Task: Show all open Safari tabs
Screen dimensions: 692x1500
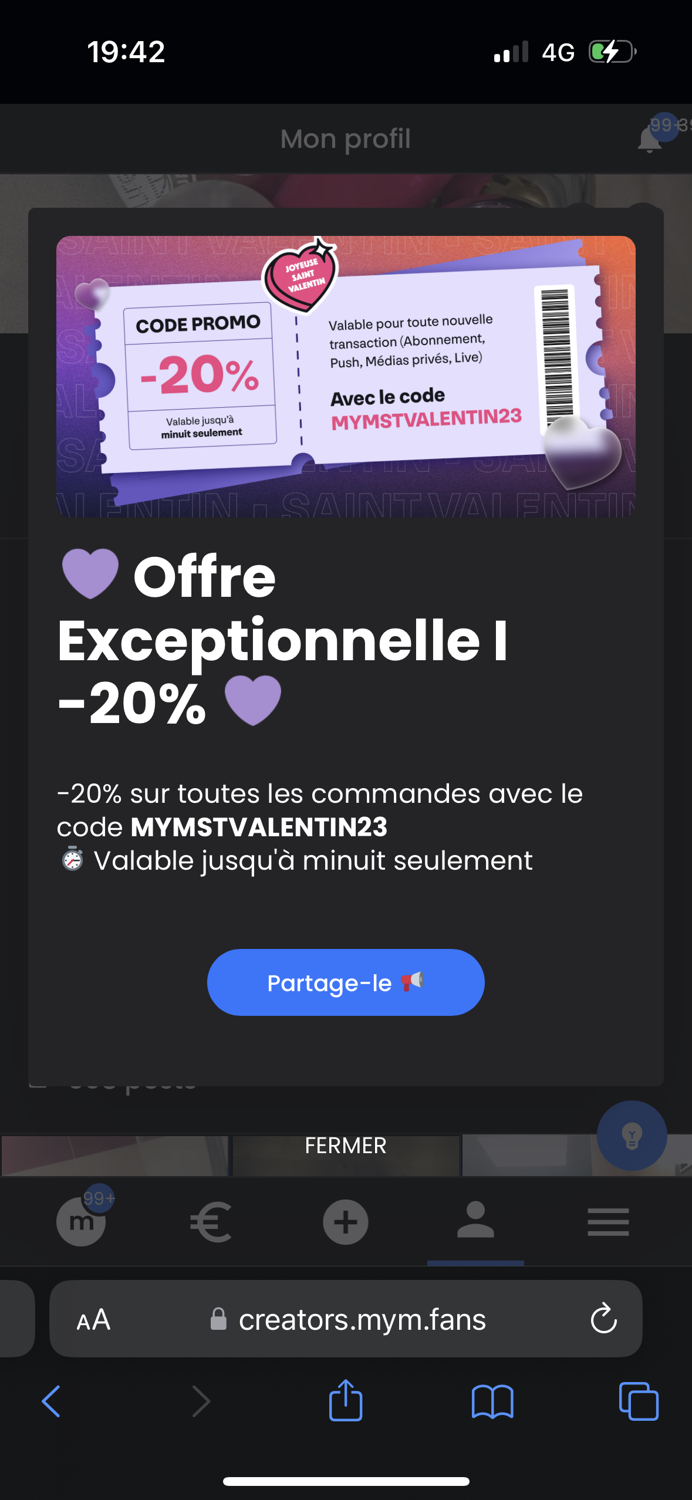Action: tap(638, 1401)
